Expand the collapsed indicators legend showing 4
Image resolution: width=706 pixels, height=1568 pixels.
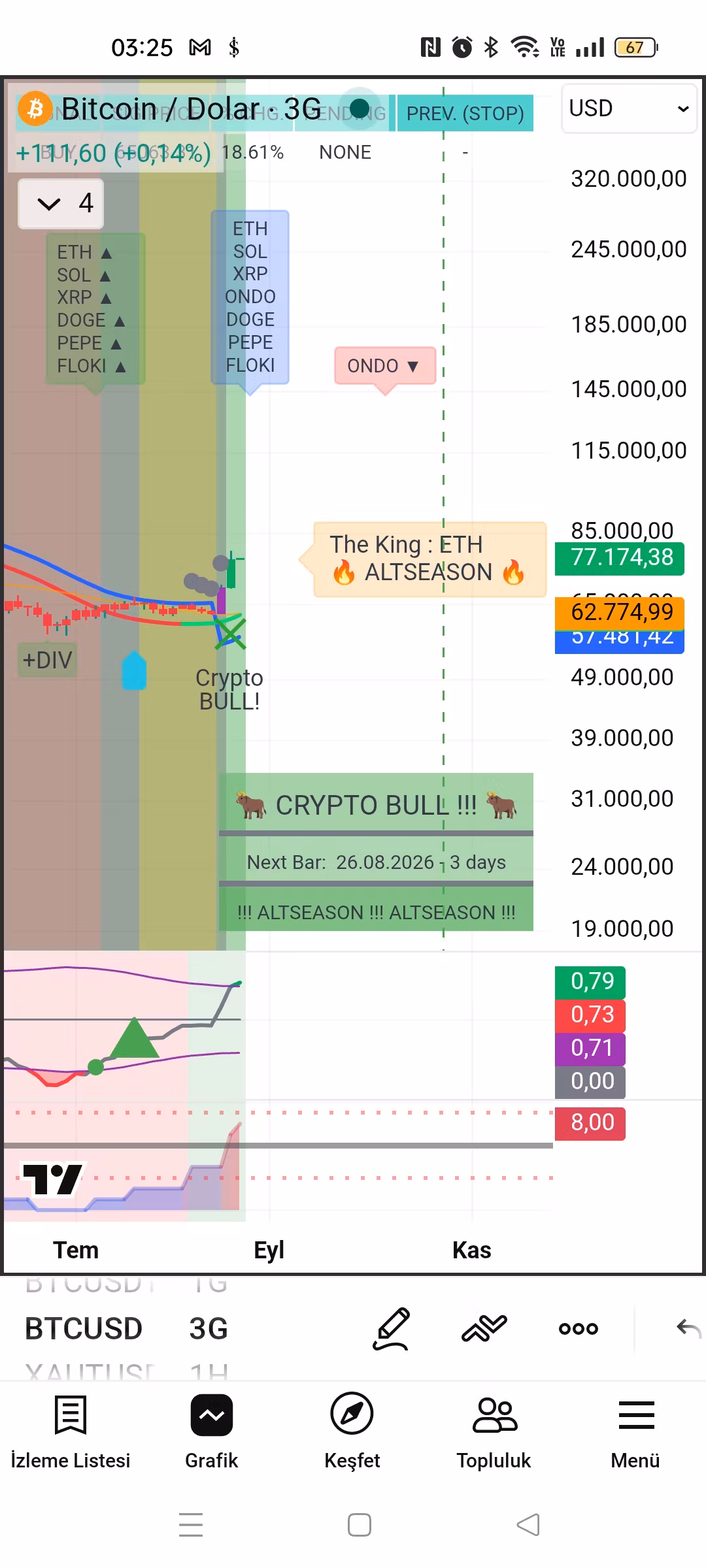pos(61,204)
